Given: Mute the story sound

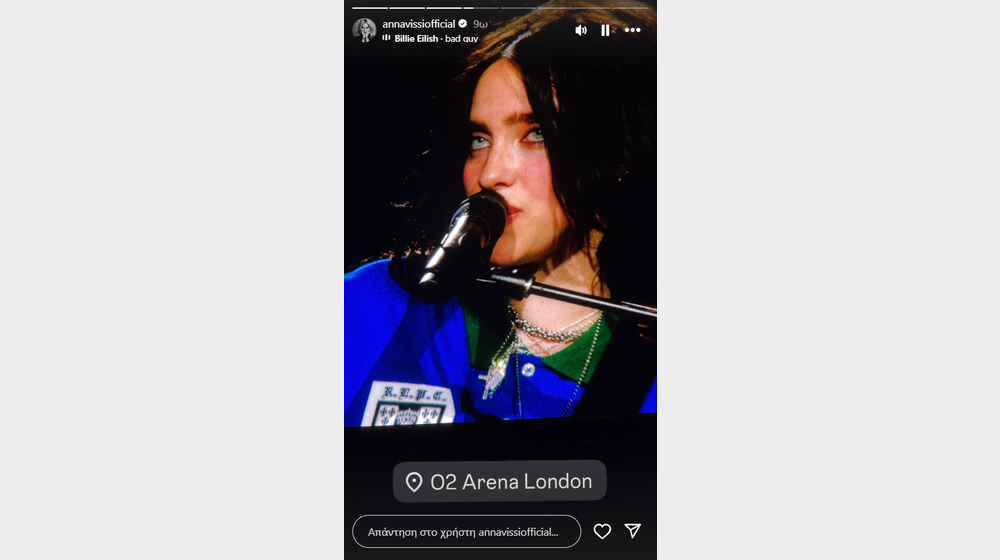Looking at the screenshot, I should (x=581, y=30).
